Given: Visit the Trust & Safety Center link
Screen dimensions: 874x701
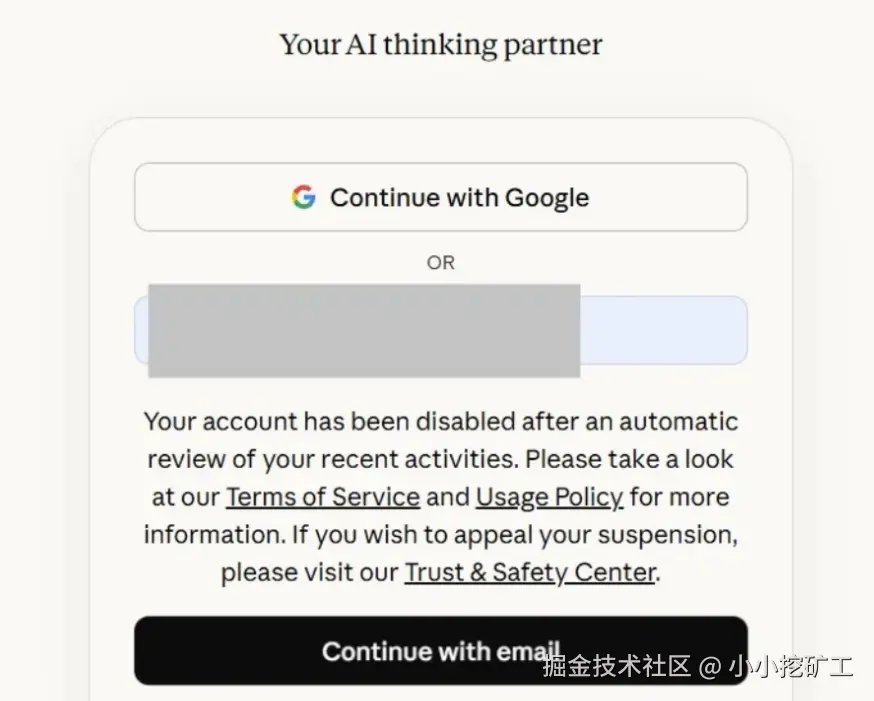Looking at the screenshot, I should point(530,573).
